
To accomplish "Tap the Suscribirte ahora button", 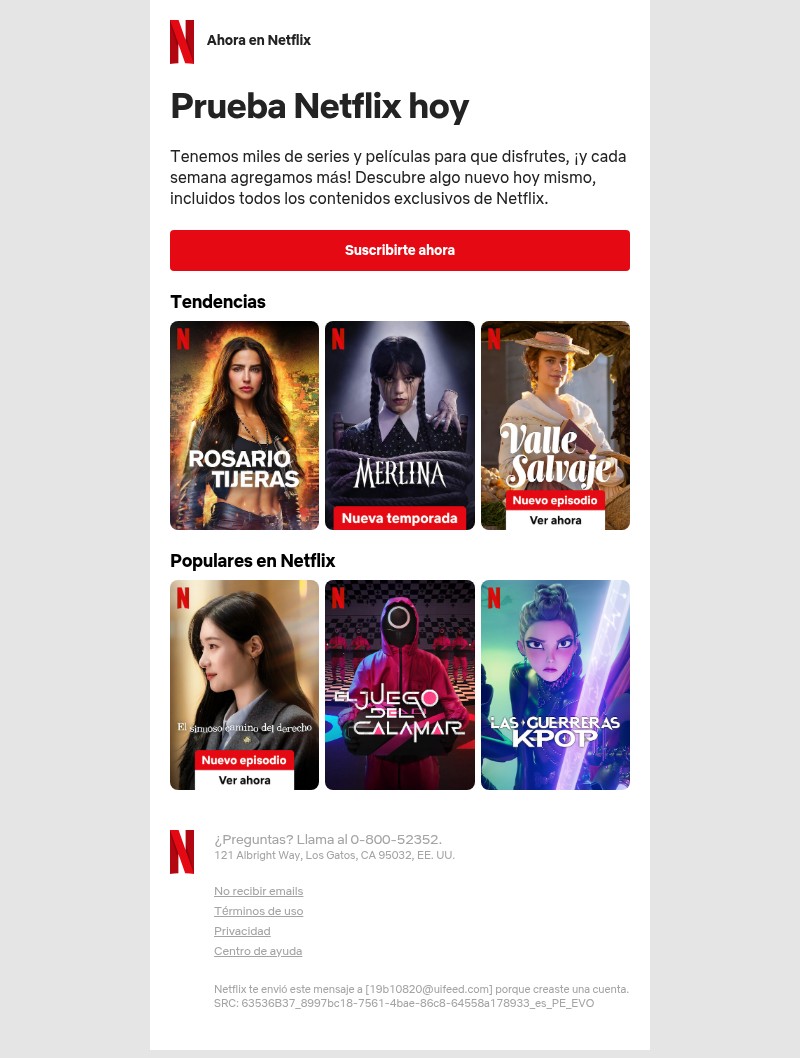I will [399, 250].
